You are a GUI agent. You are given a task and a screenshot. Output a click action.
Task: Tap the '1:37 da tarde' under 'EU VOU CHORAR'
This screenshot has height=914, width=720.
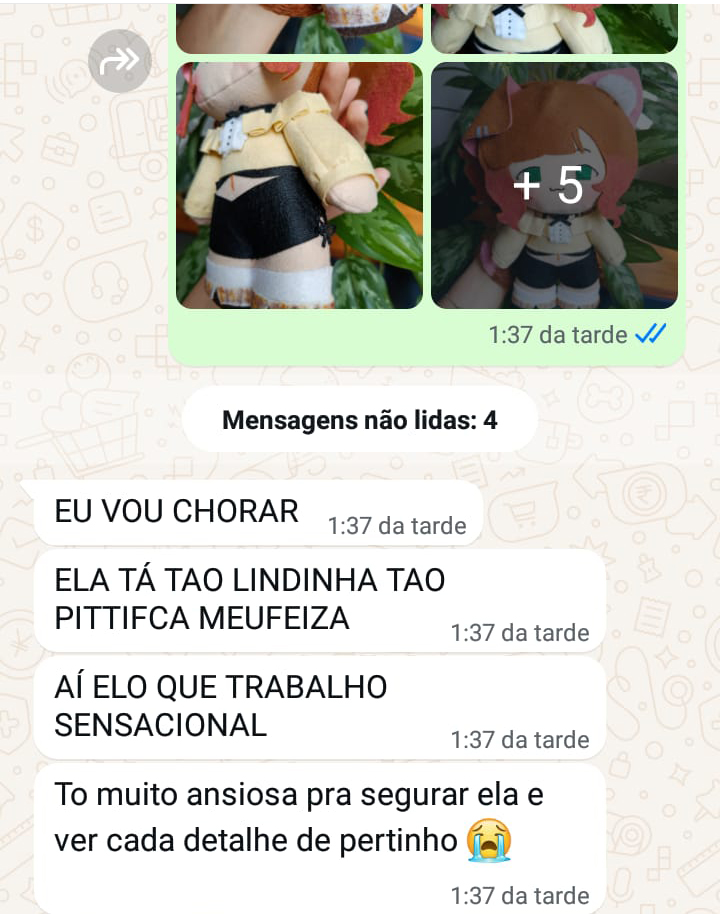pyautogui.click(x=397, y=524)
